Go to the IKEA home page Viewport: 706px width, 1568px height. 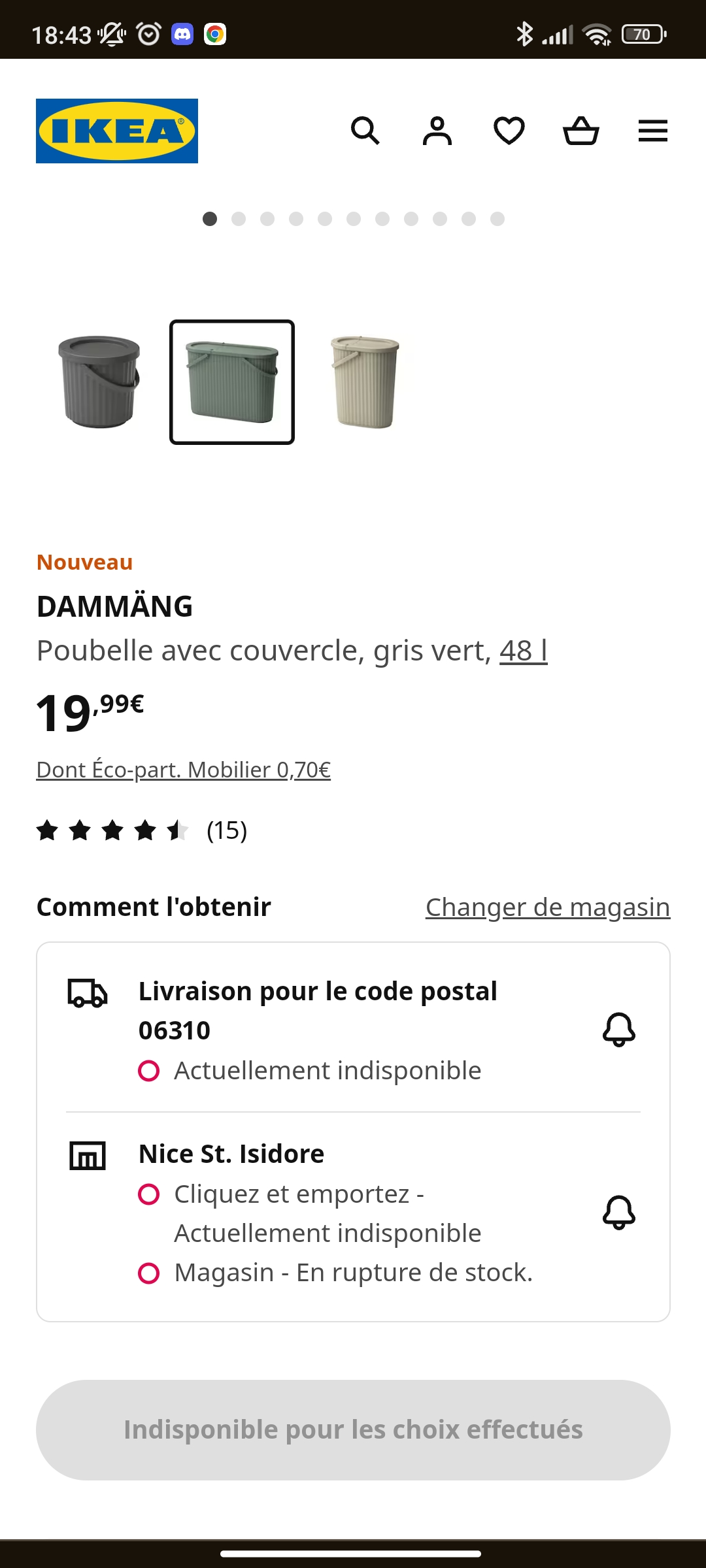pyautogui.click(x=117, y=131)
